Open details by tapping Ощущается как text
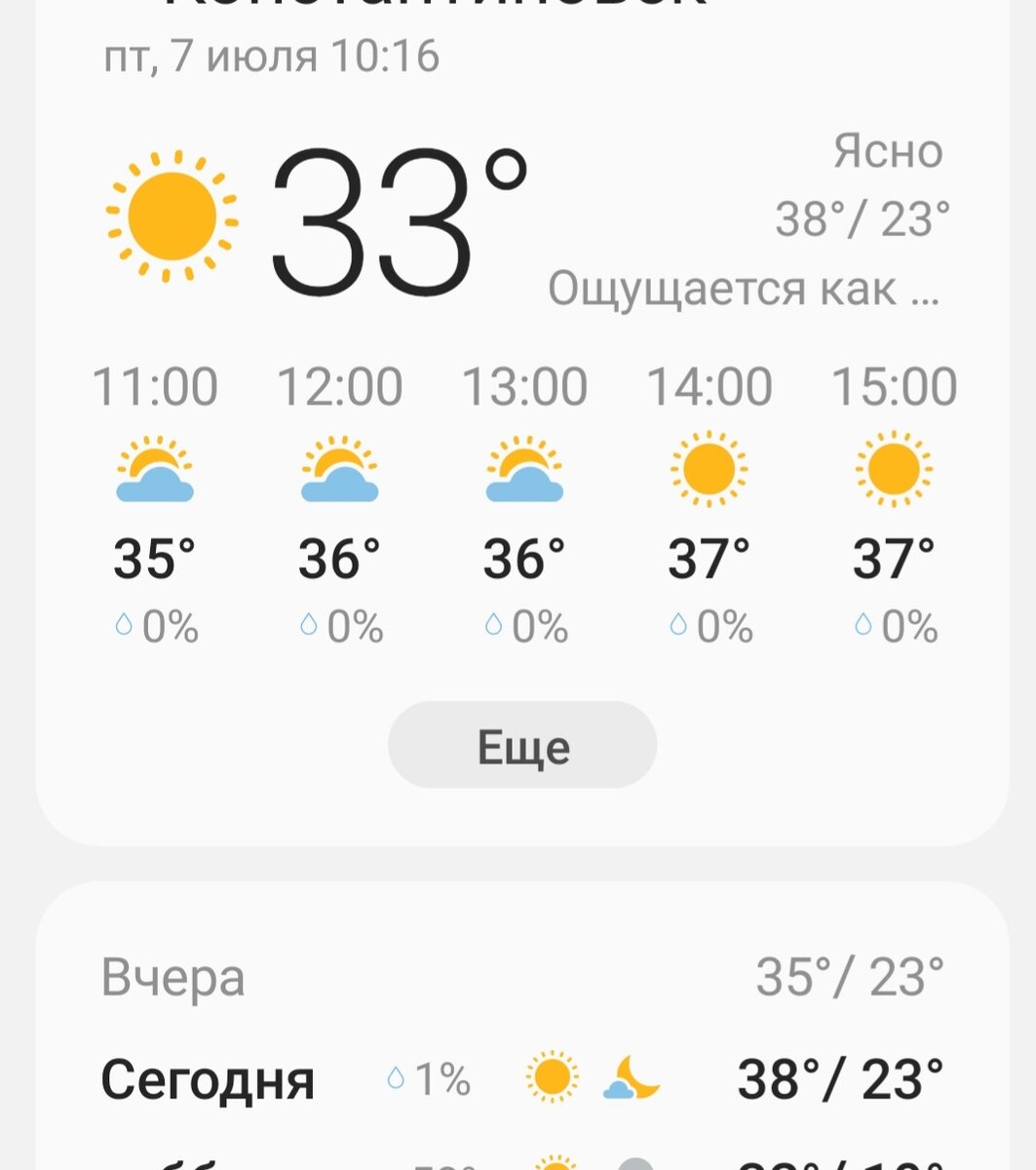The image size is (1036, 1170). 747,289
